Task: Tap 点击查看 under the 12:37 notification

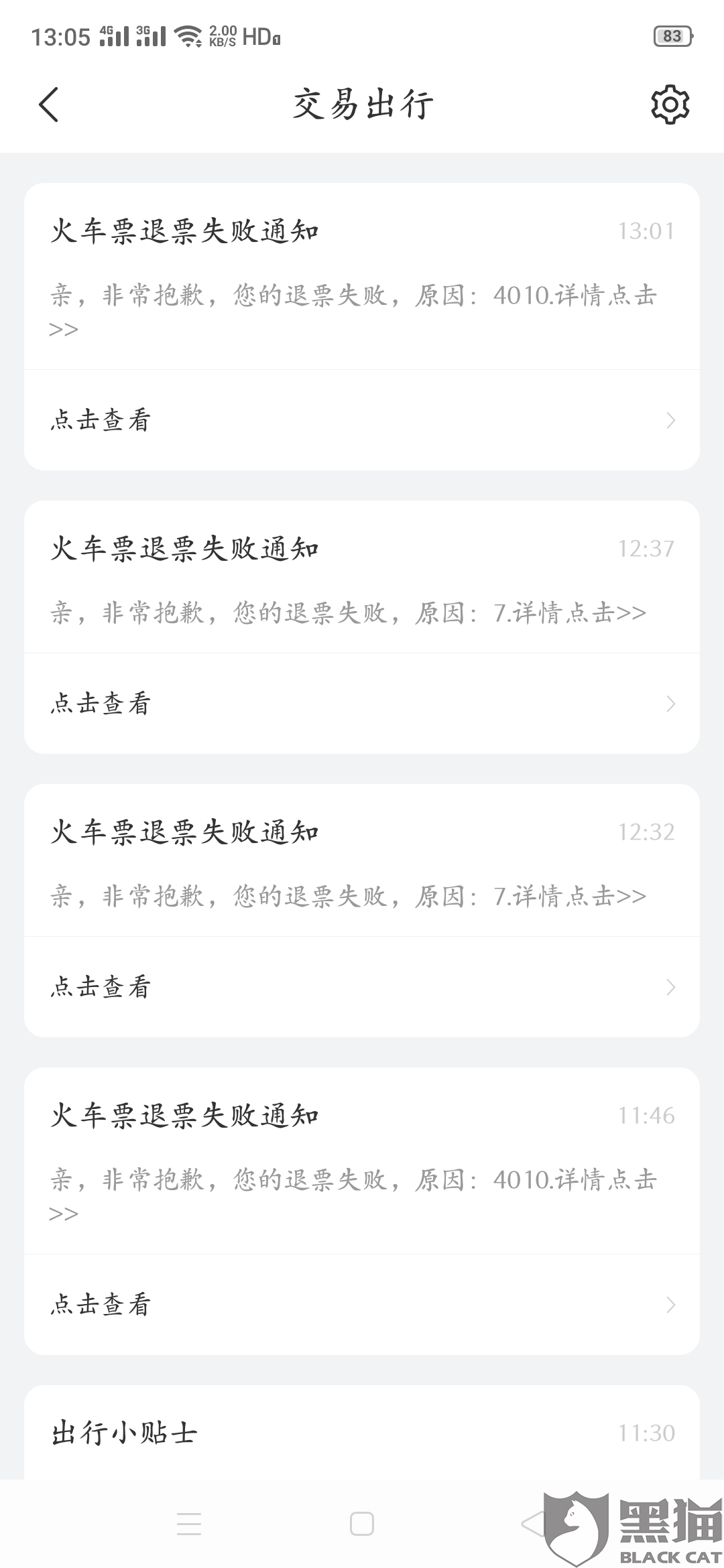Action: [x=362, y=704]
